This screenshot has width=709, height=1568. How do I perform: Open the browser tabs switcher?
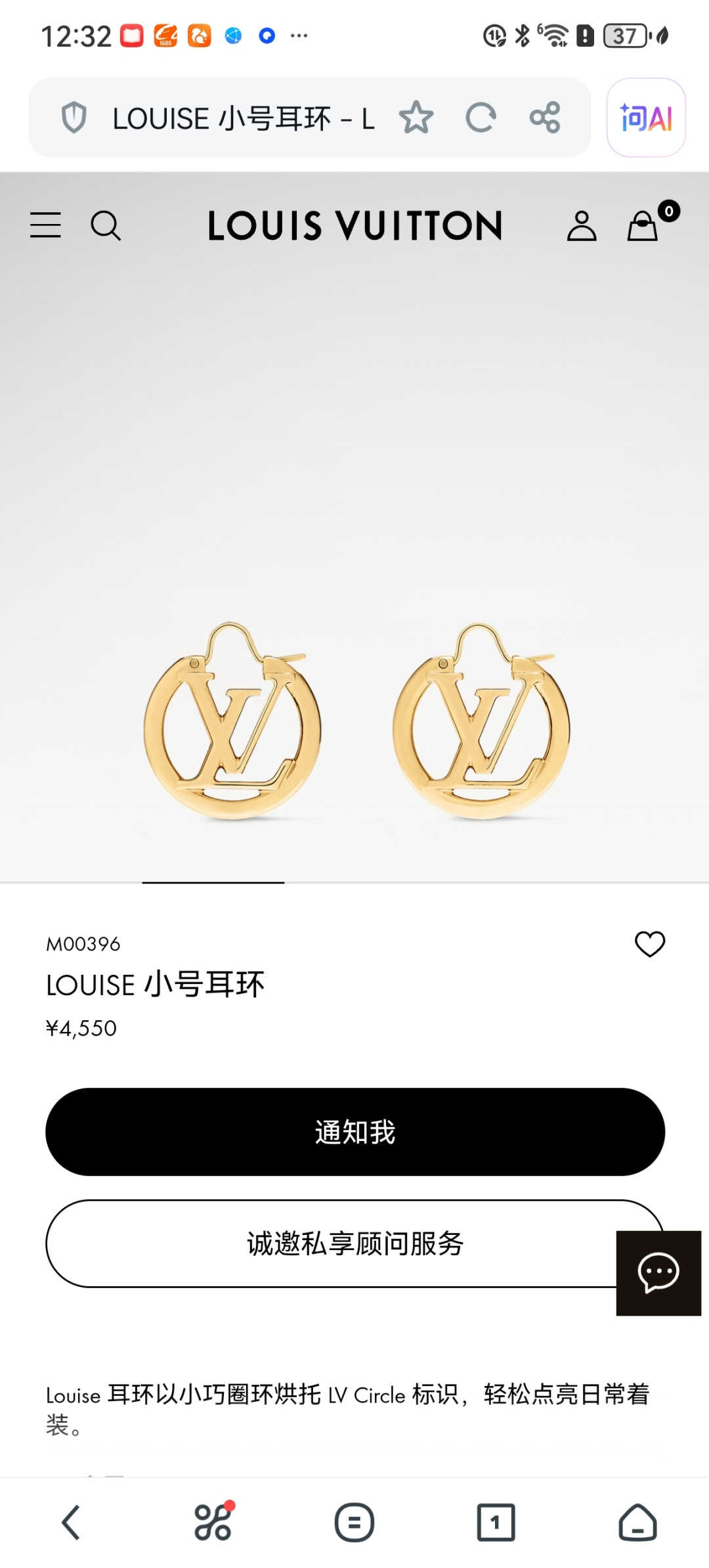point(496,1522)
